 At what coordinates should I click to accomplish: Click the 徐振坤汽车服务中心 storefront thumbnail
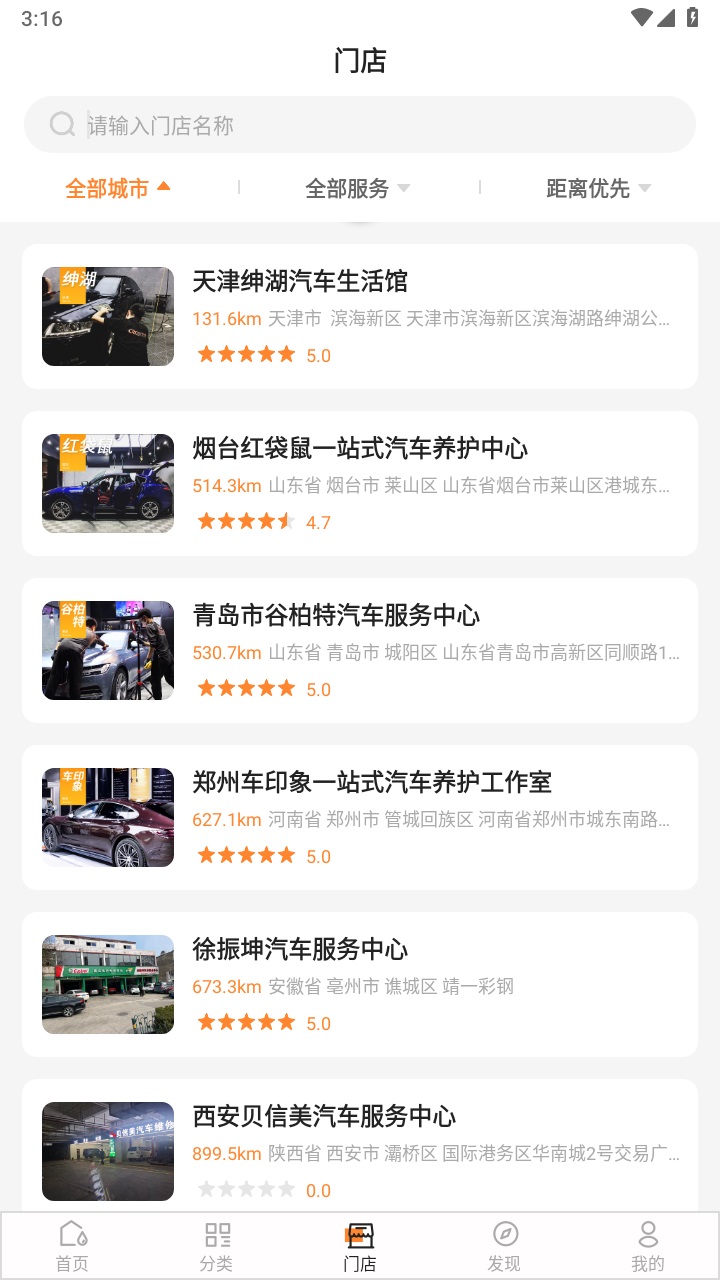[107, 984]
